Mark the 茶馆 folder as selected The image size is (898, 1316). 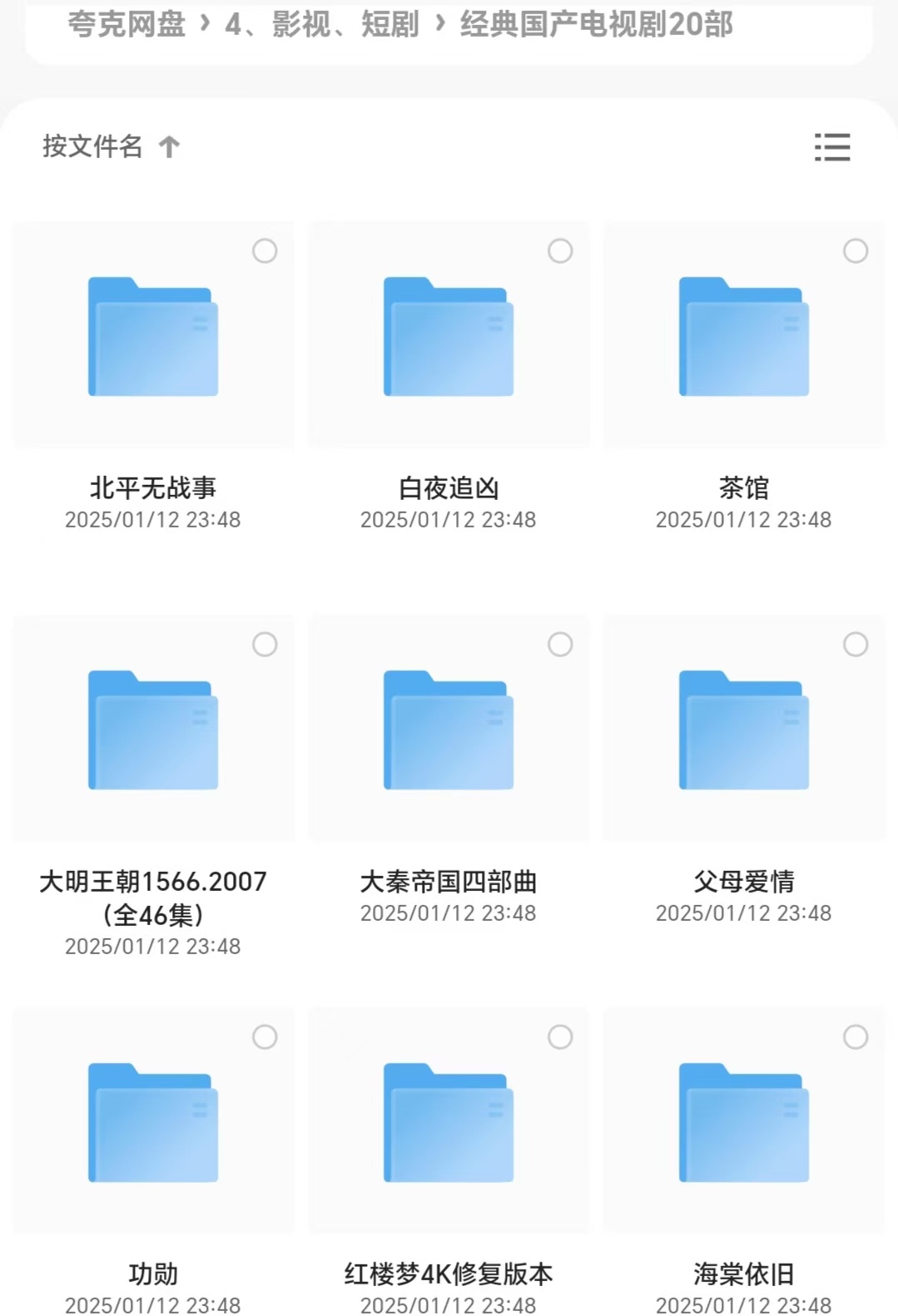[856, 250]
